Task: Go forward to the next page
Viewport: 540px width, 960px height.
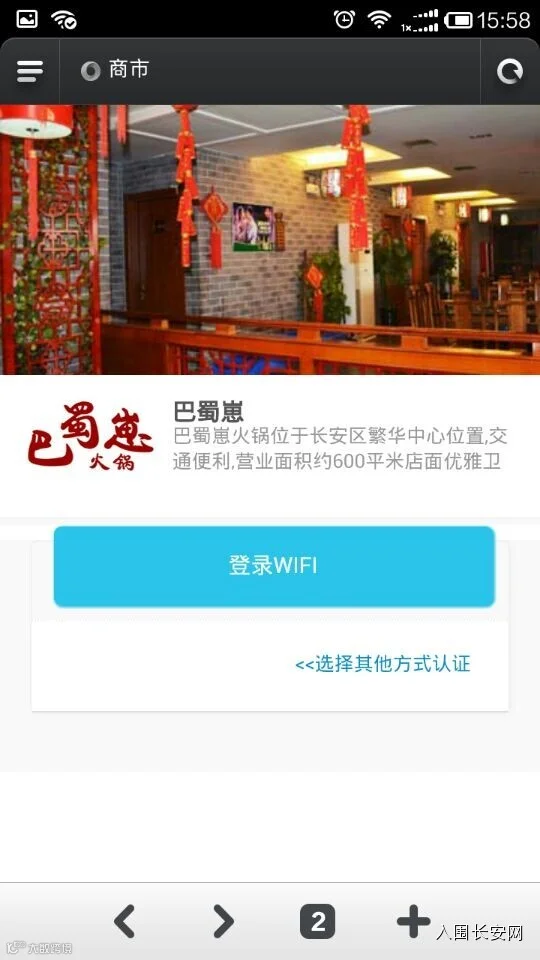Action: 223,921
